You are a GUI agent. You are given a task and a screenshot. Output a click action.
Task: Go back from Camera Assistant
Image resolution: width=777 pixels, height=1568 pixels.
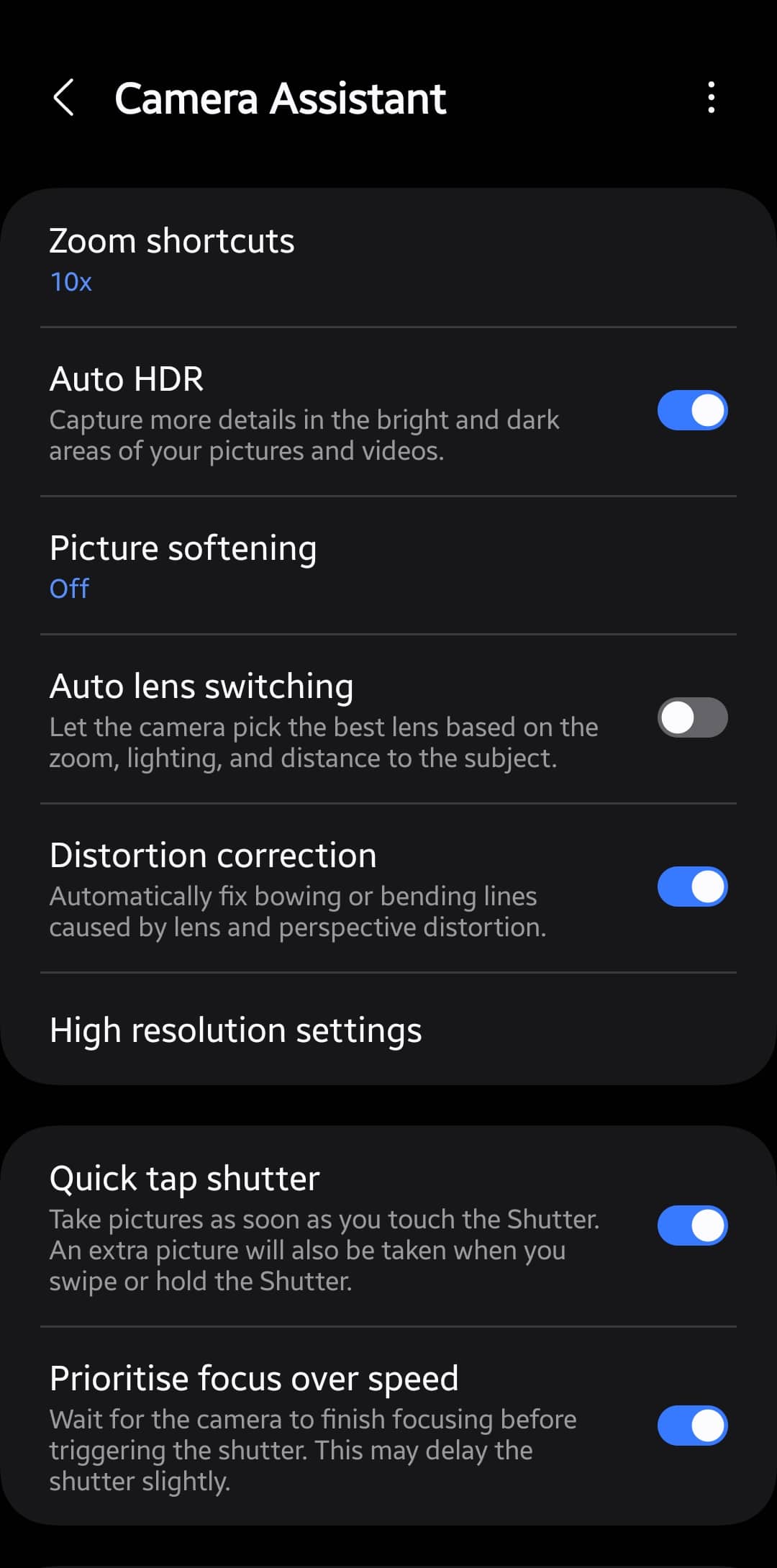63,98
